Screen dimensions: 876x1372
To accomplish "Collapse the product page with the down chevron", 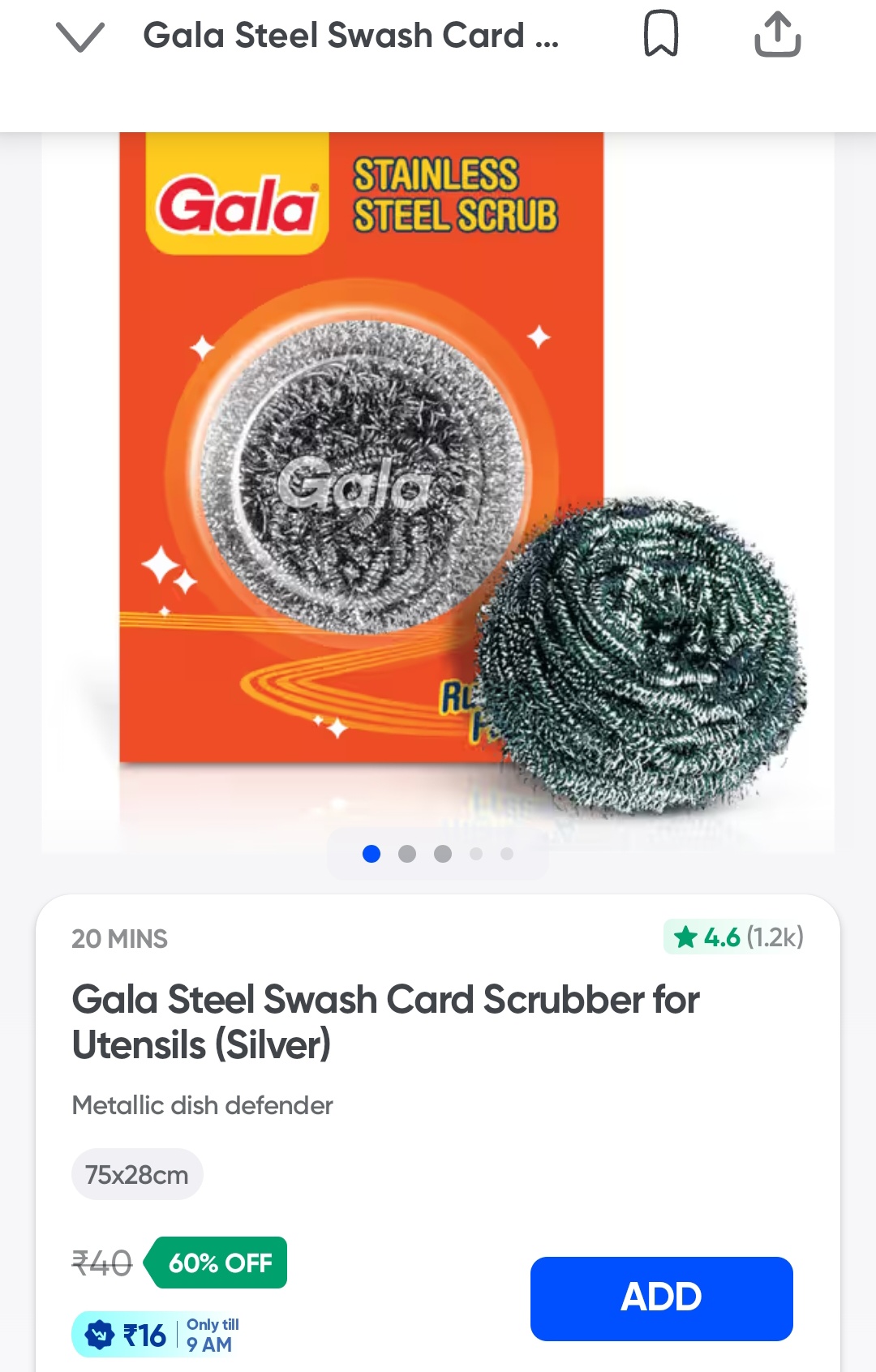I will (79, 36).
